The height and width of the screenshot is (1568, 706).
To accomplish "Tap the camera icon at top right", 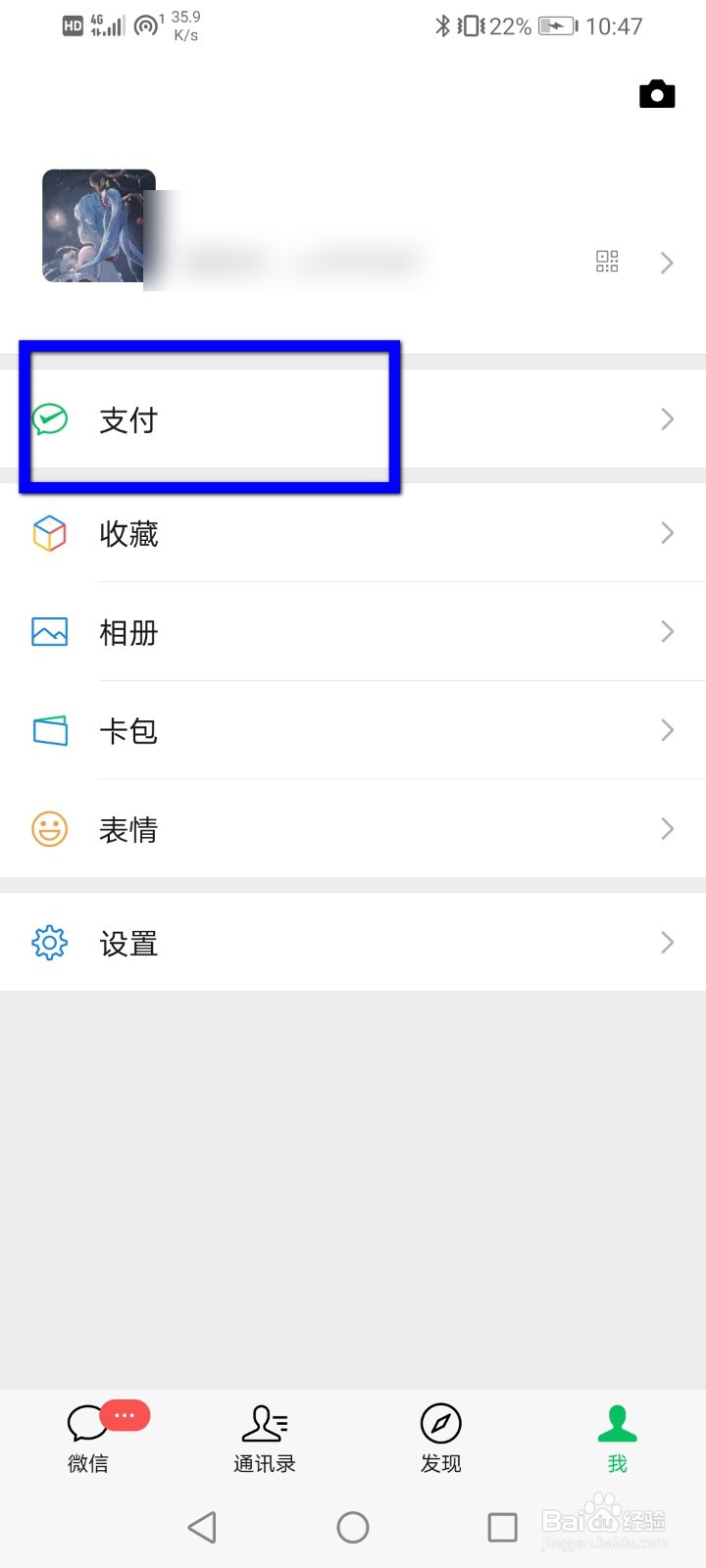I will pyautogui.click(x=657, y=94).
